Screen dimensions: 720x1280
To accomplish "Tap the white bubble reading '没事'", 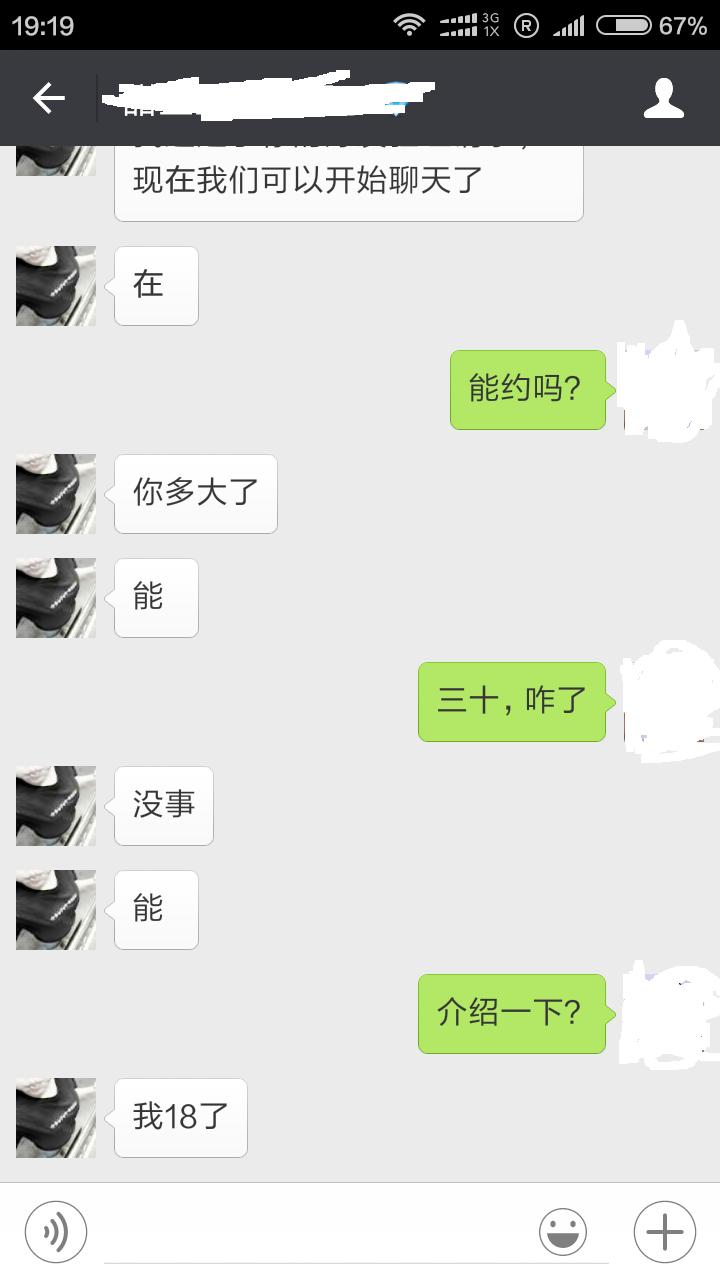I will pos(163,805).
